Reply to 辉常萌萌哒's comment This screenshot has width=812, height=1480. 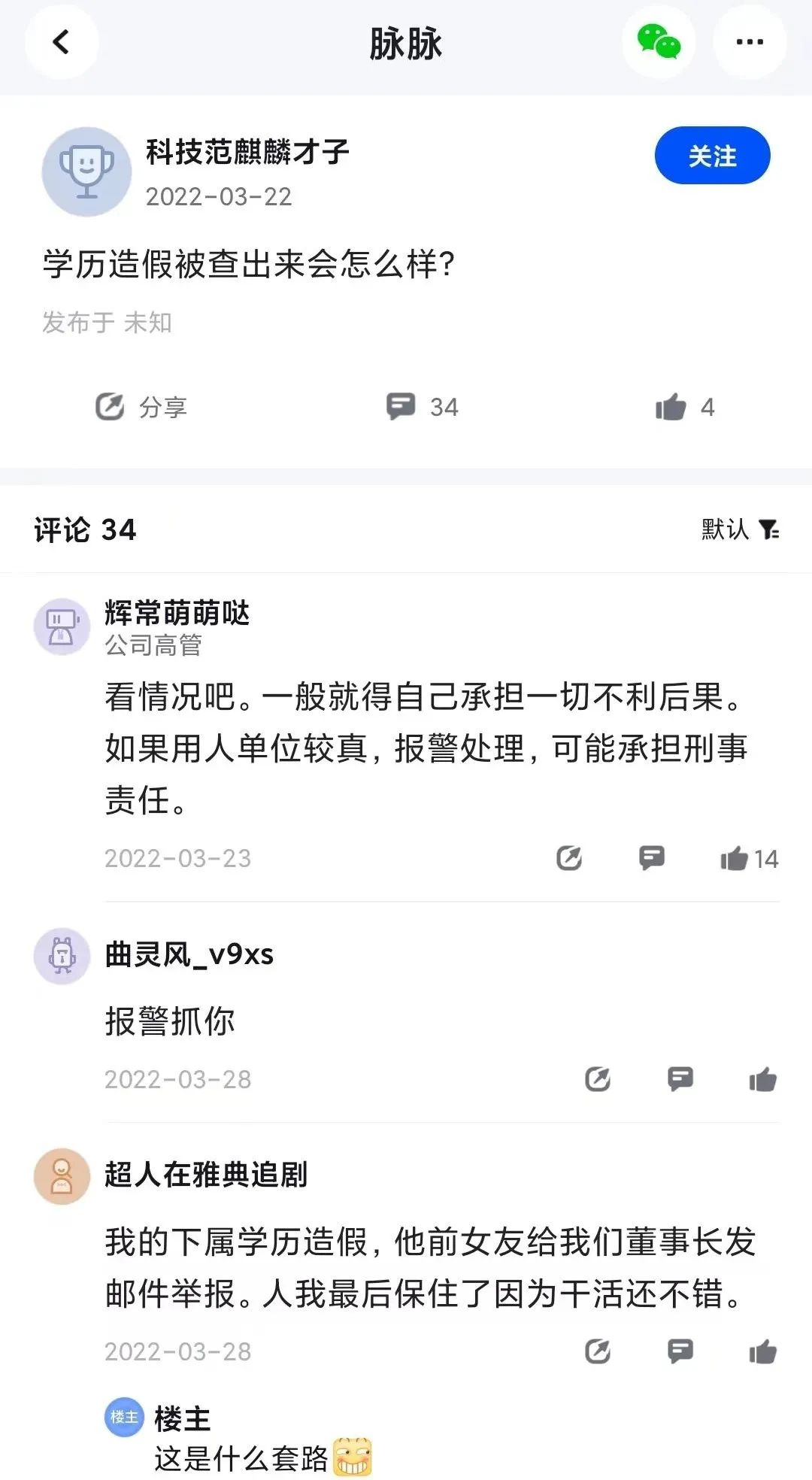click(651, 858)
